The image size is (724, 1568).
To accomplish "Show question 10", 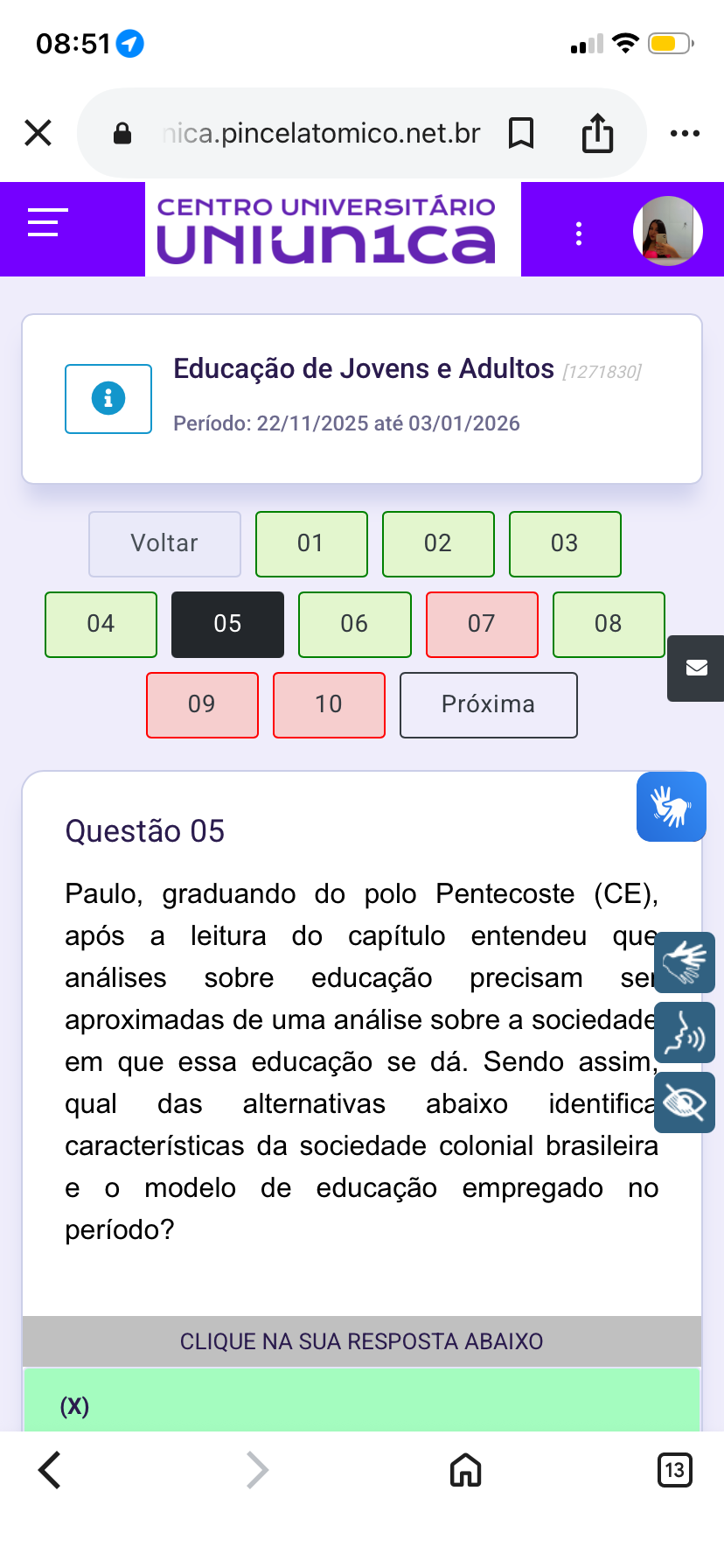I will [329, 704].
